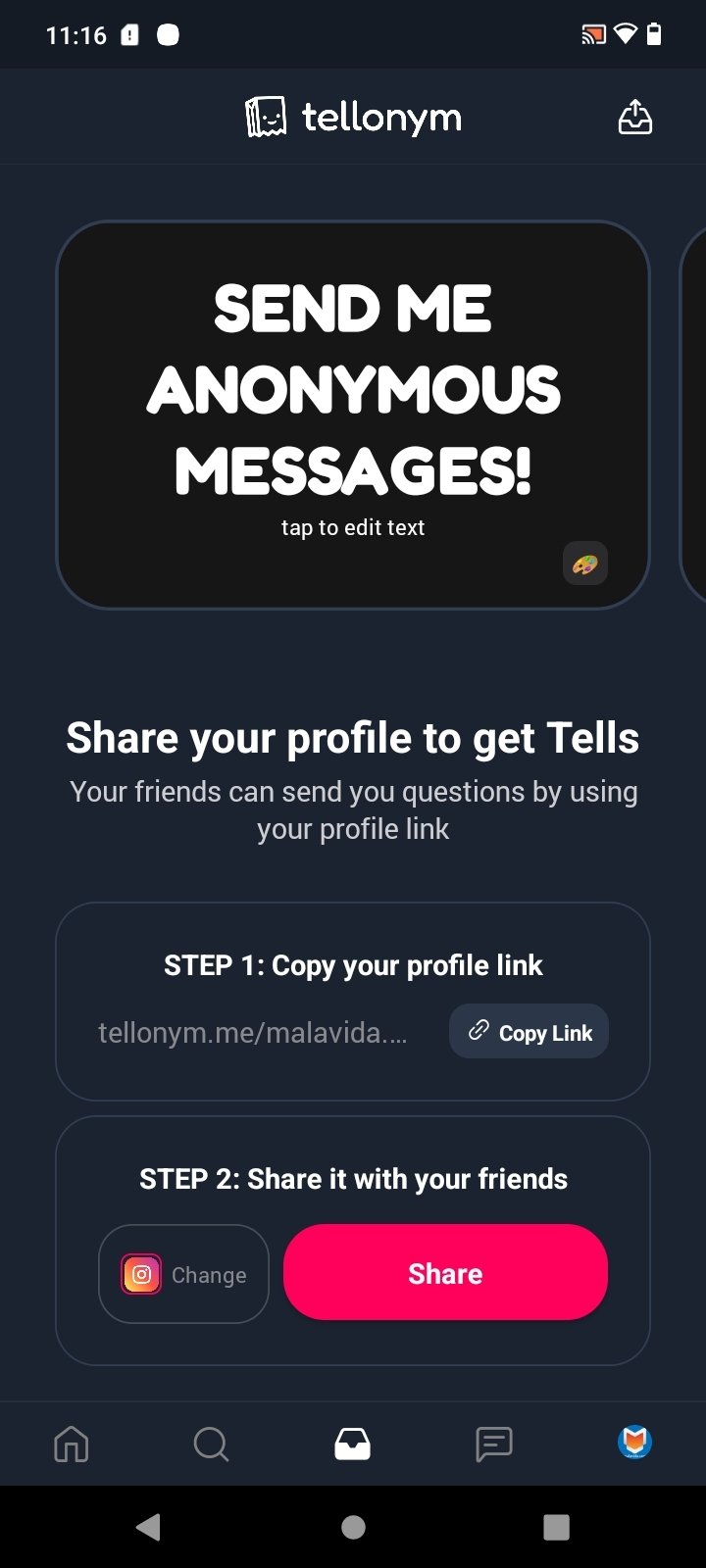Go to the system home screen

[x=353, y=1527]
